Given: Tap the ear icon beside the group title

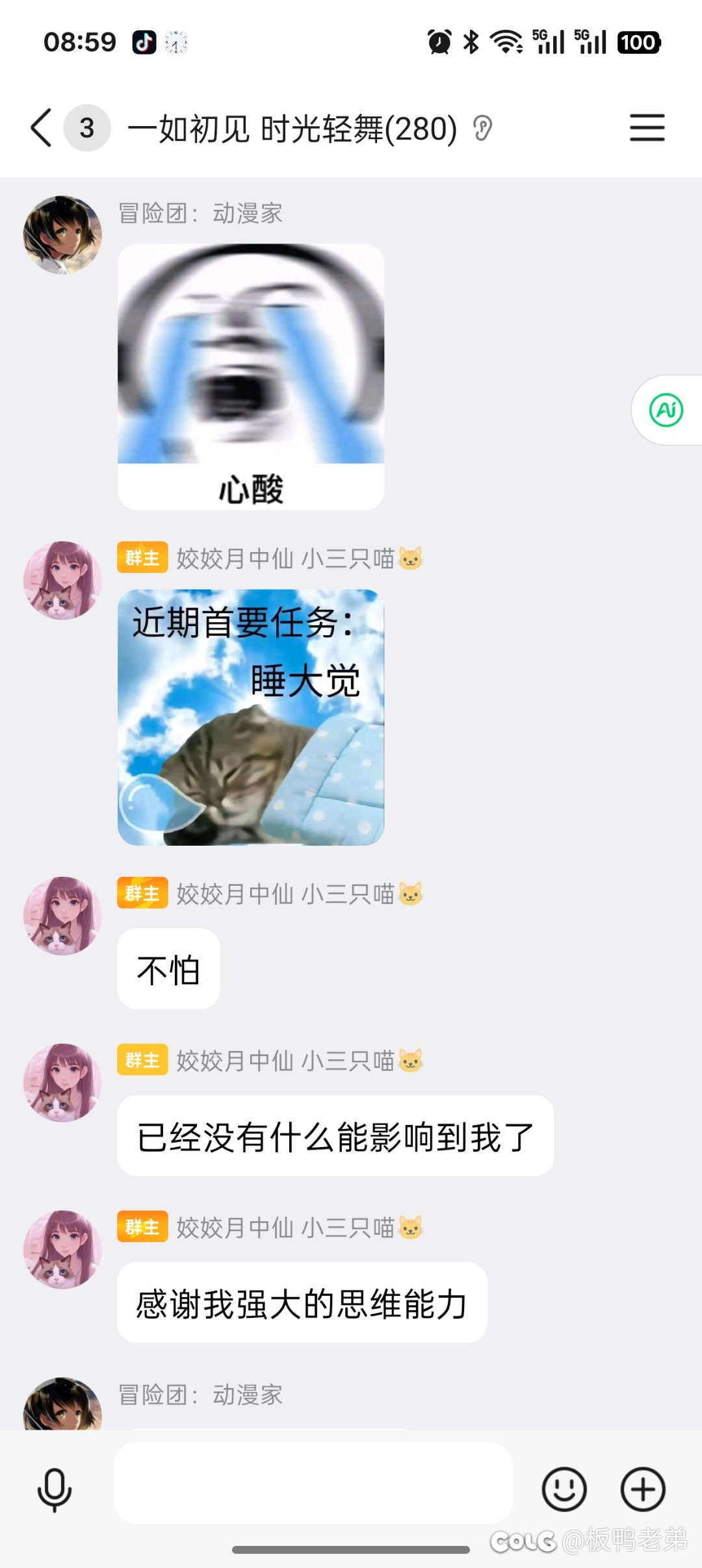Looking at the screenshot, I should 482,128.
